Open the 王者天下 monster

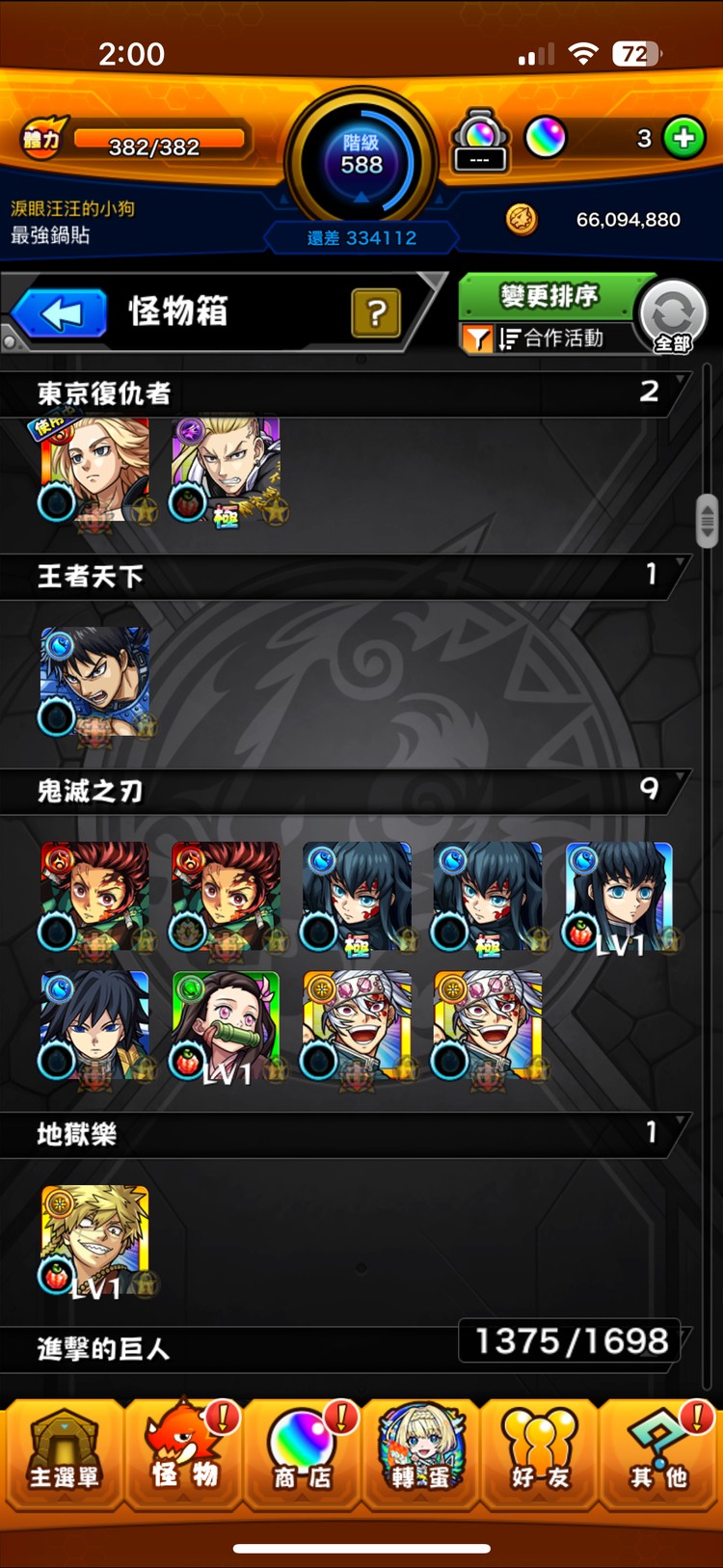(95, 682)
